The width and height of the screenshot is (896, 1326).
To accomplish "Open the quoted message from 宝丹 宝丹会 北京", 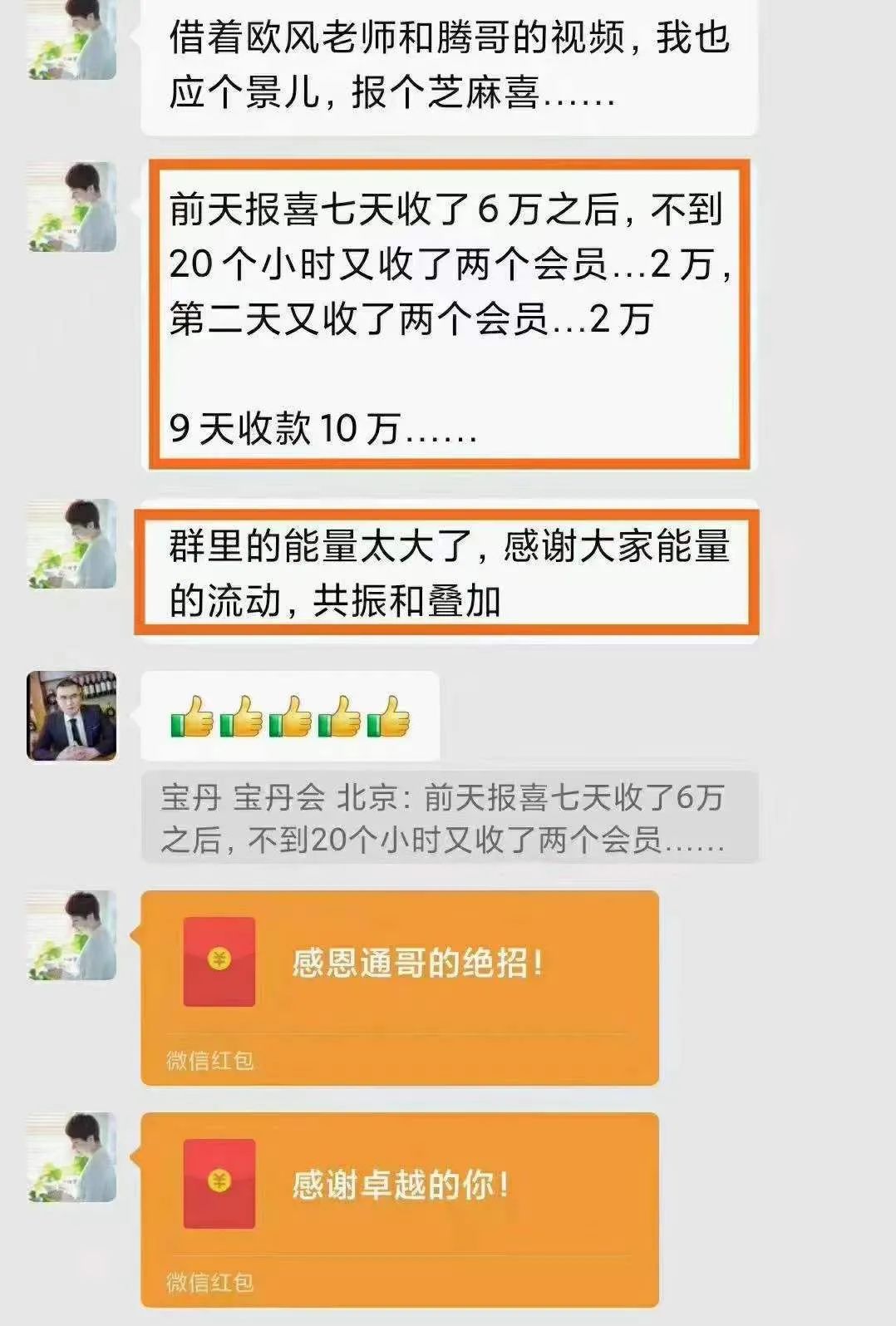I will pyautogui.click(x=449, y=819).
